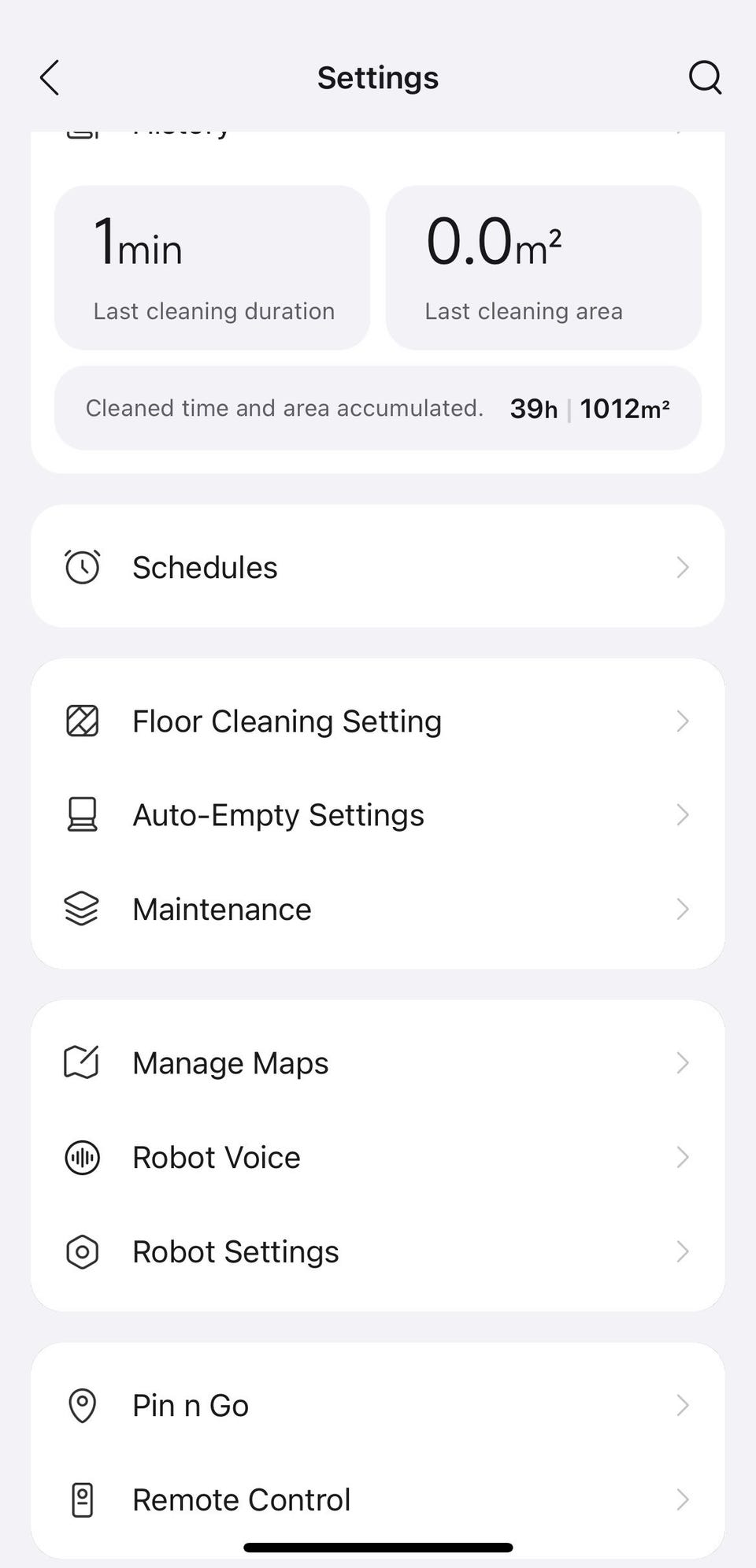Launch Pin n Go
Viewport: 756px width, 1568px height.
pyautogui.click(x=377, y=1406)
